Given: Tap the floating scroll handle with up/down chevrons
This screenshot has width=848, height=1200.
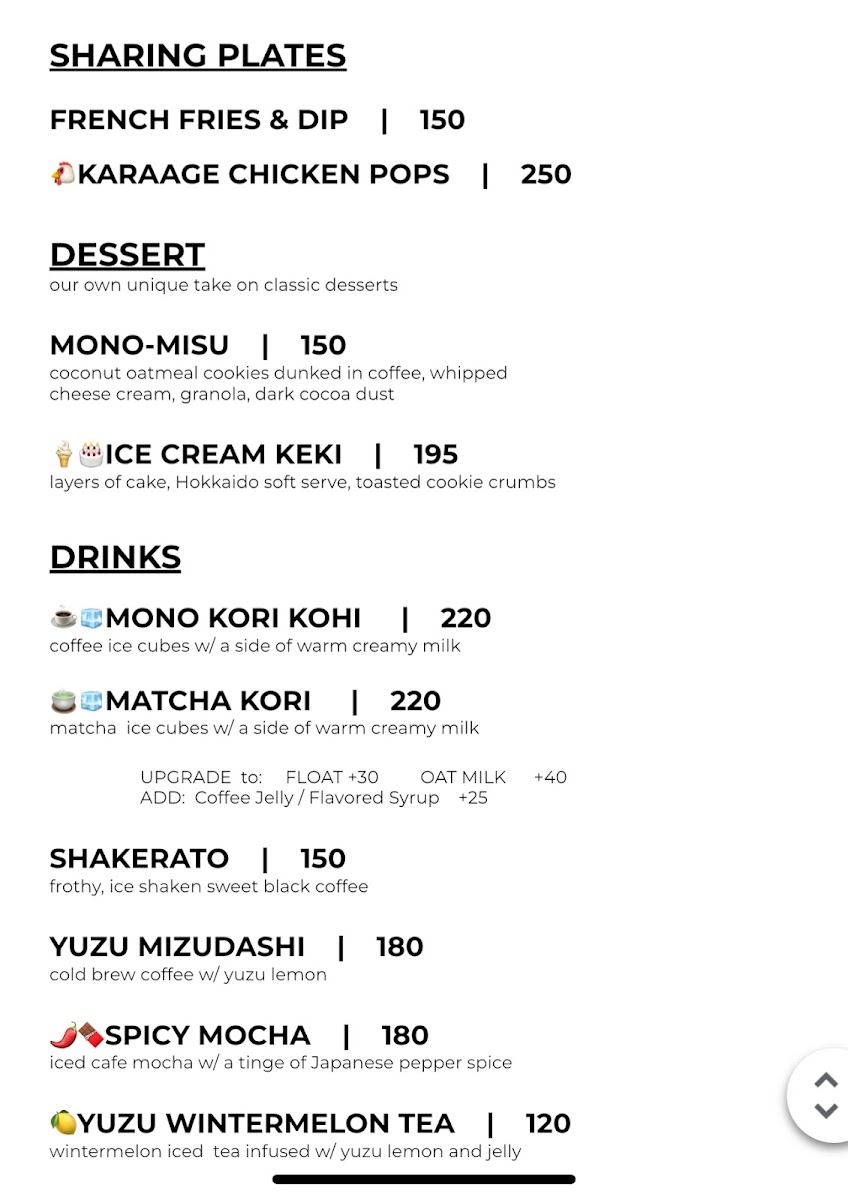Looking at the screenshot, I should [821, 1095].
